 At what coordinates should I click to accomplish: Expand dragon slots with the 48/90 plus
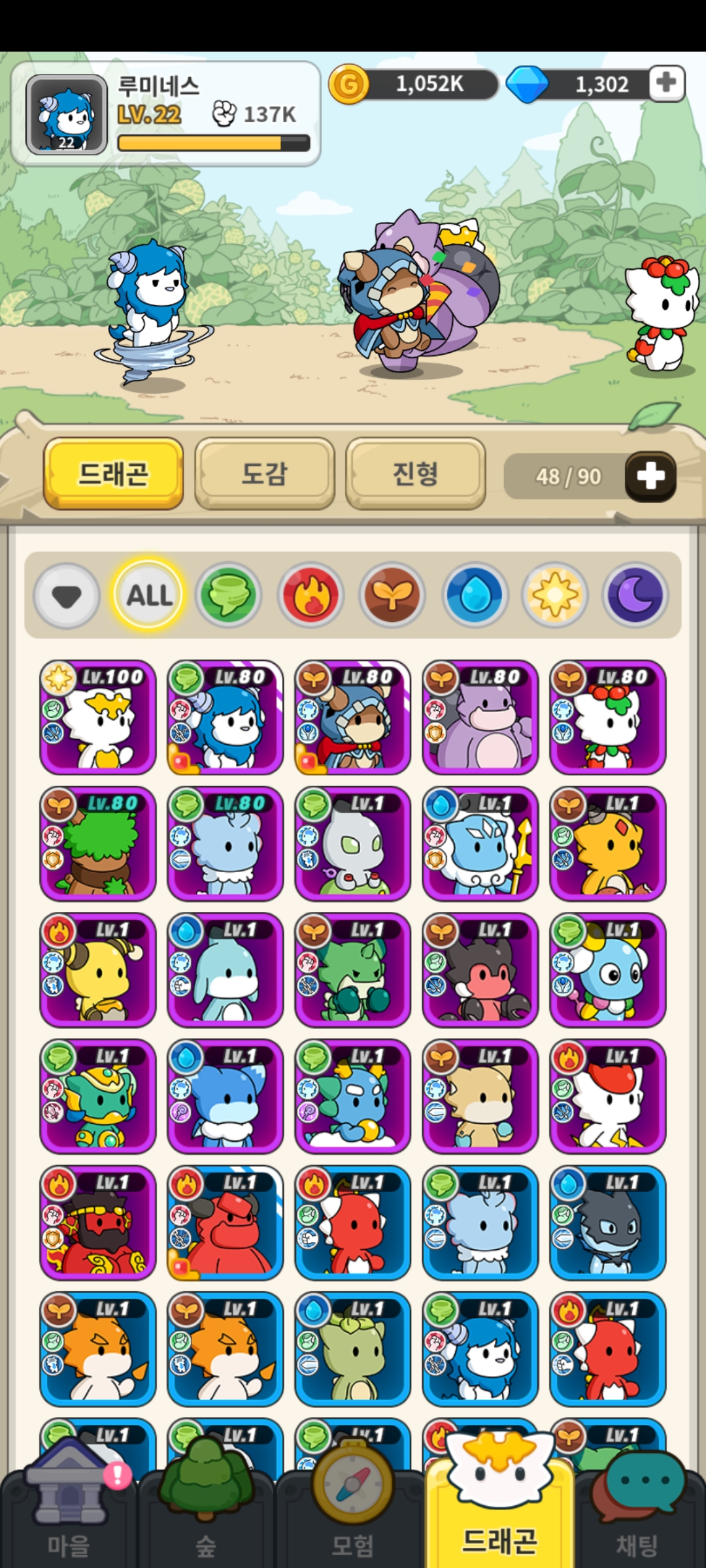pos(650,476)
